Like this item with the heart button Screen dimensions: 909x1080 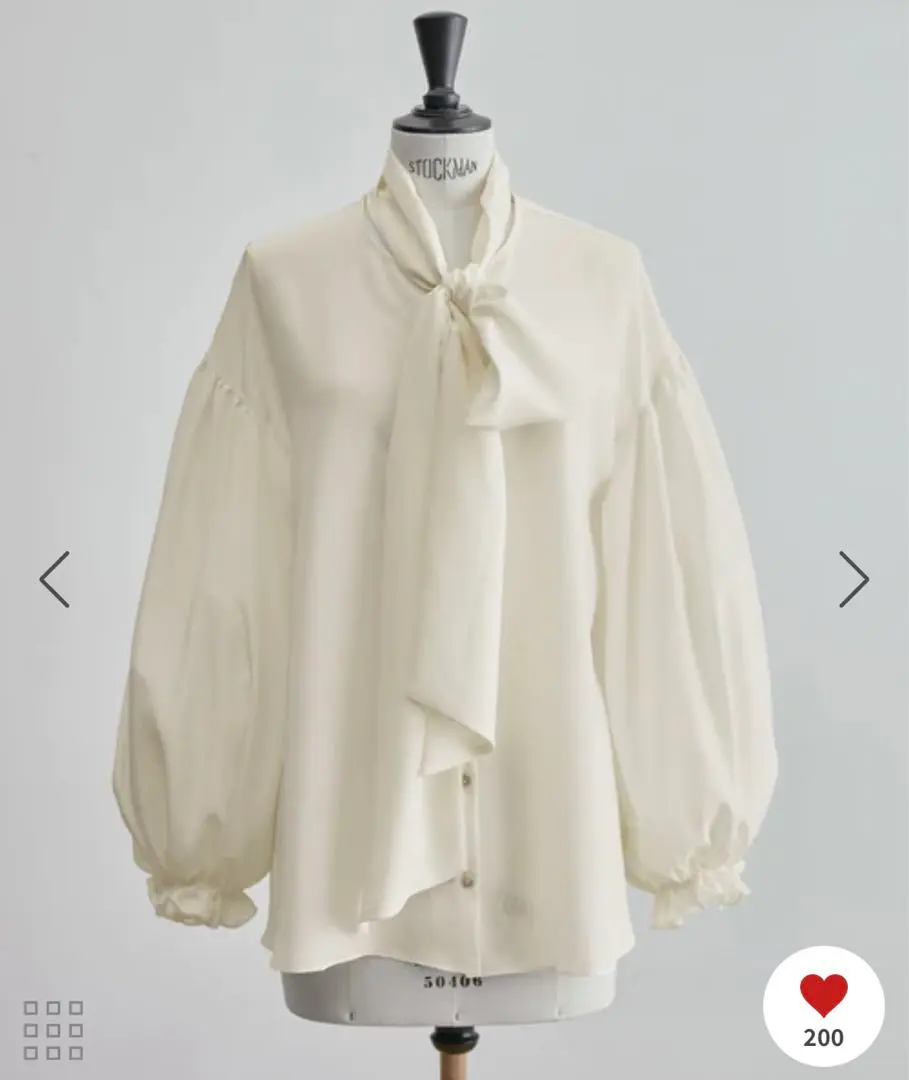(823, 1004)
